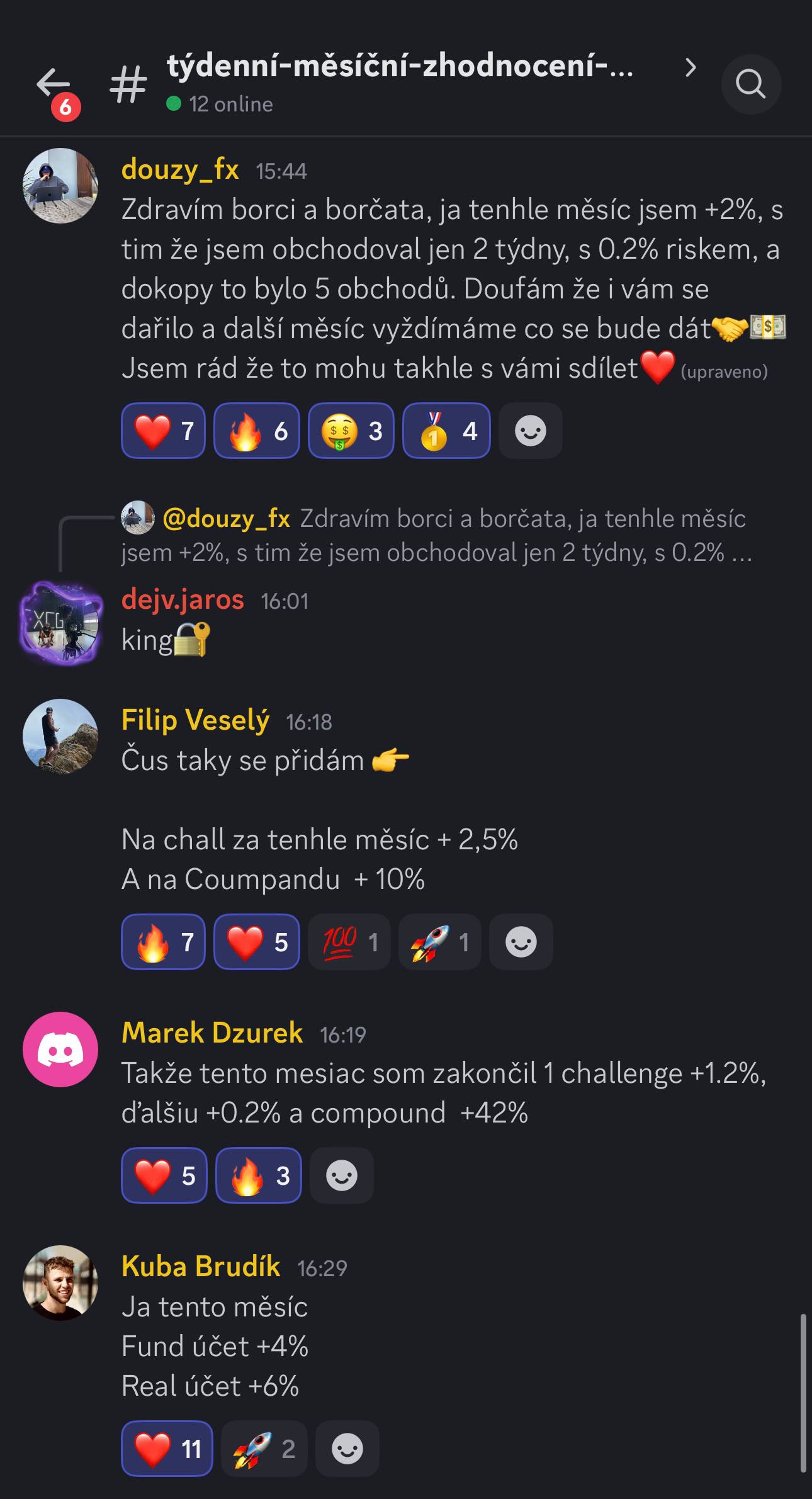Tap the 100 reaction on Filip Veselý's message
812x1499 pixels.
pos(349,942)
